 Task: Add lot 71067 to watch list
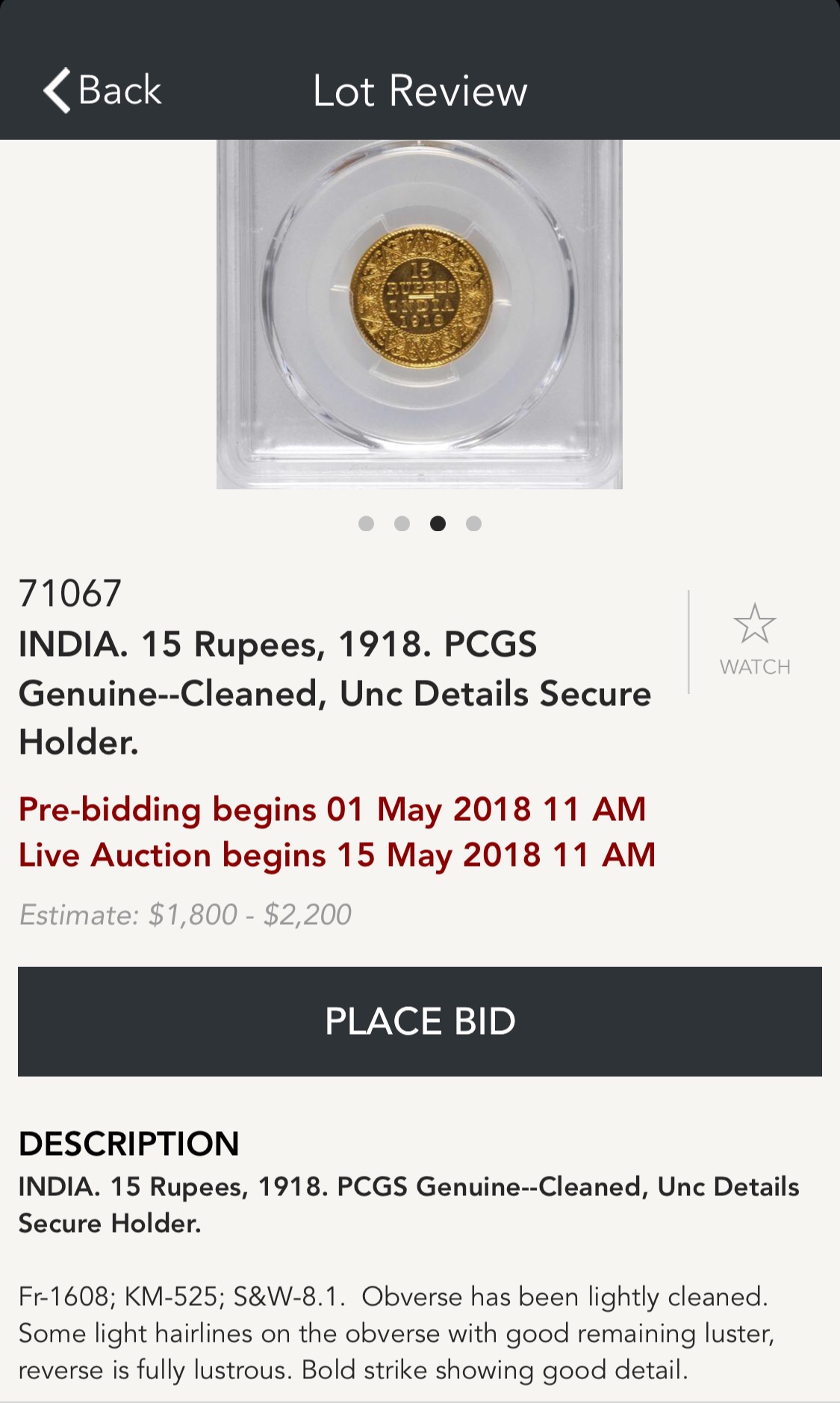tap(754, 640)
